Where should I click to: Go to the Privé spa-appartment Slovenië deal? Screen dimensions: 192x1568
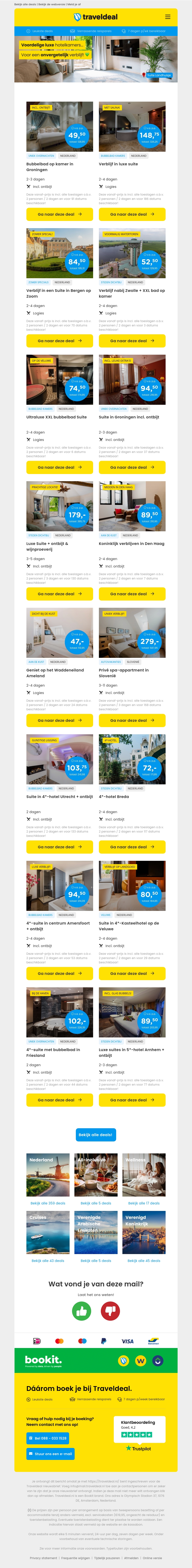132,720
